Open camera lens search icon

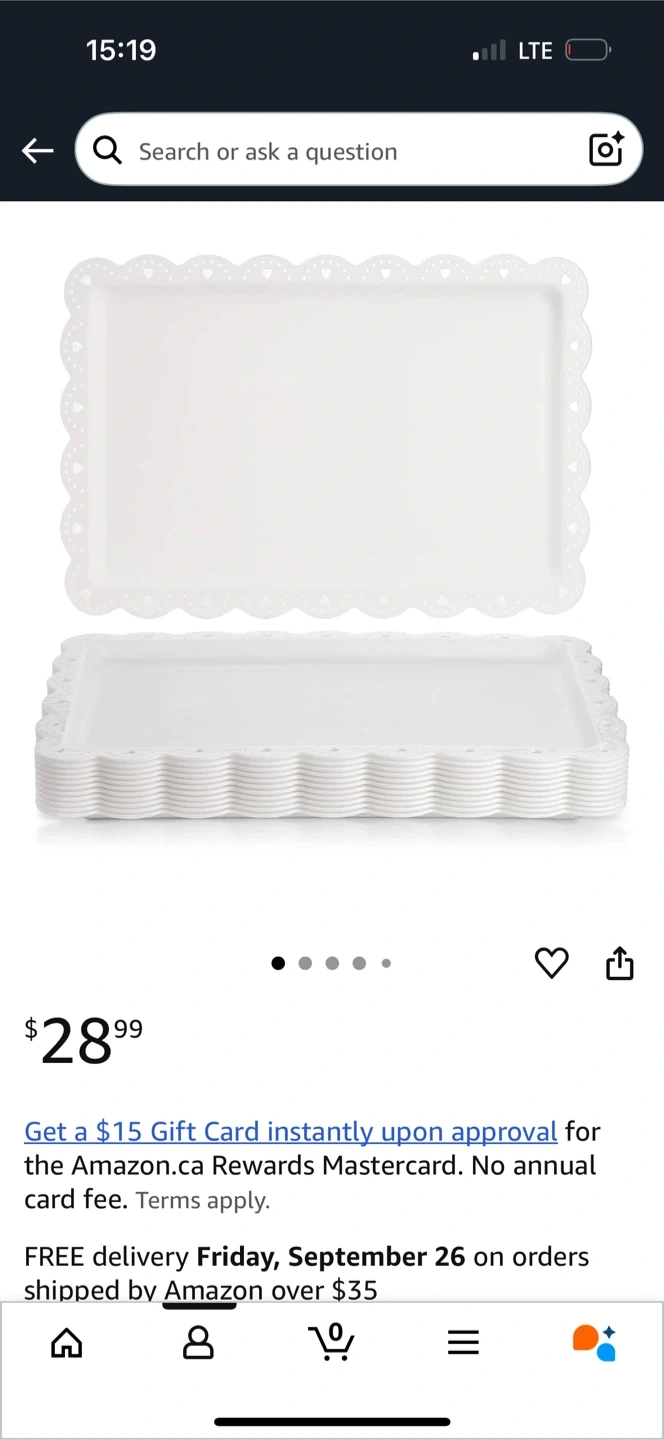(x=606, y=150)
